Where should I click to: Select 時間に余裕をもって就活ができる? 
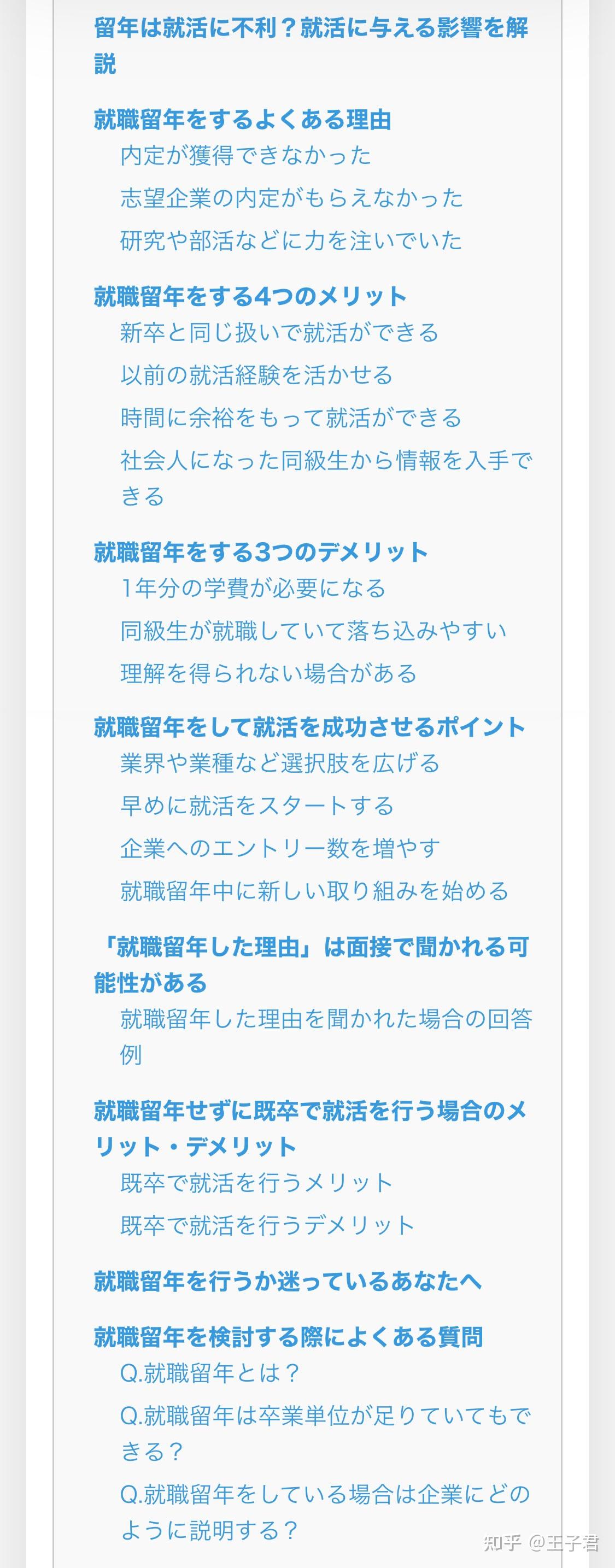pos(291,418)
